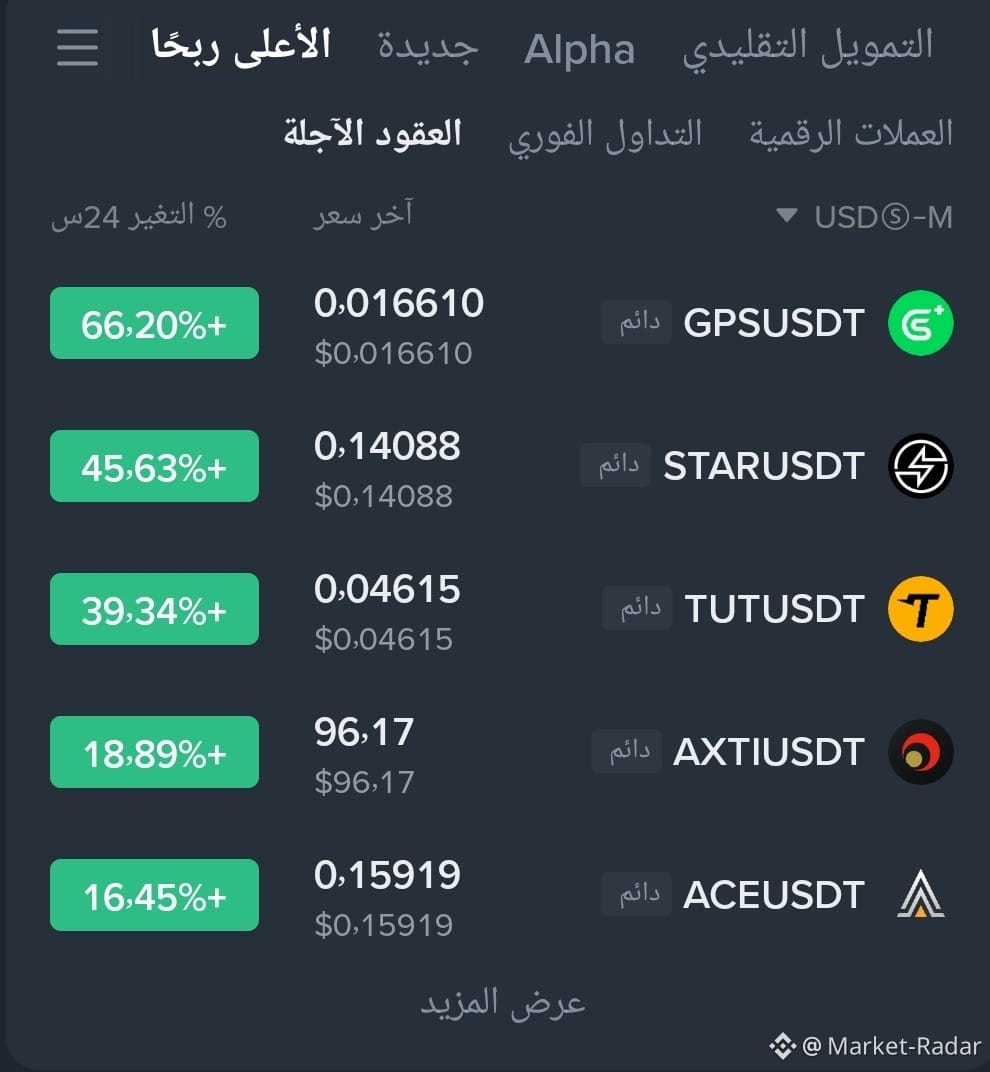Open the التمويل التقليدي tab
This screenshot has width=990, height=1072.
[x=807, y=48]
